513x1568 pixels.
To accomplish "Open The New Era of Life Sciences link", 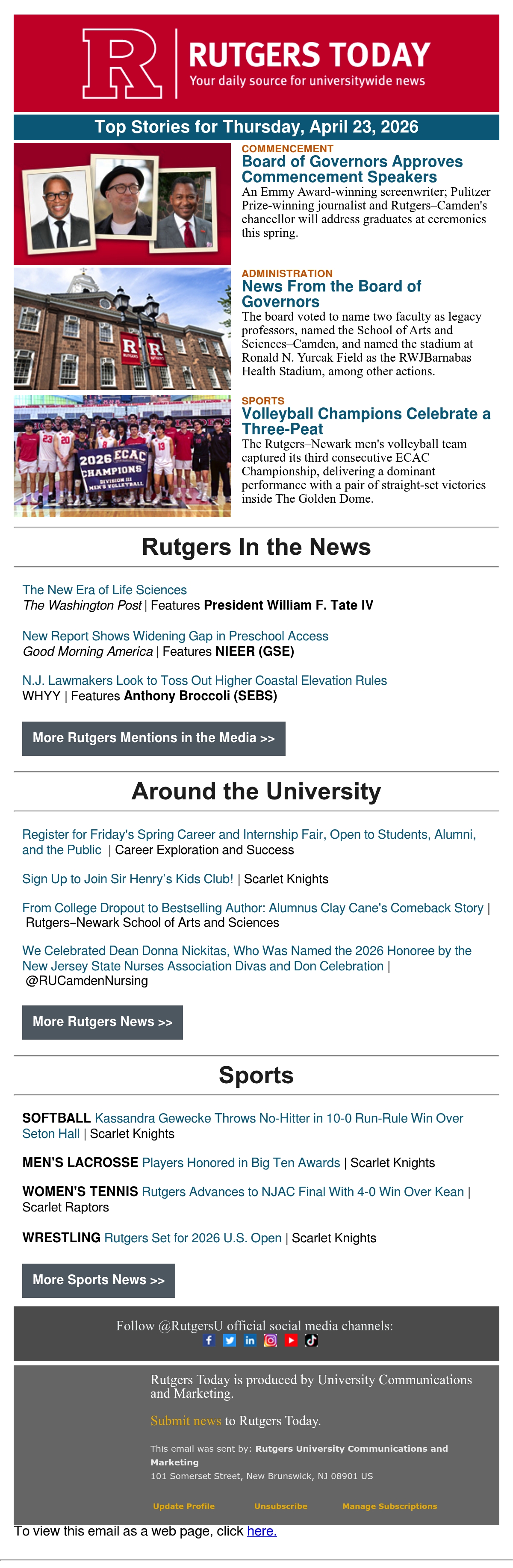I will (x=105, y=590).
